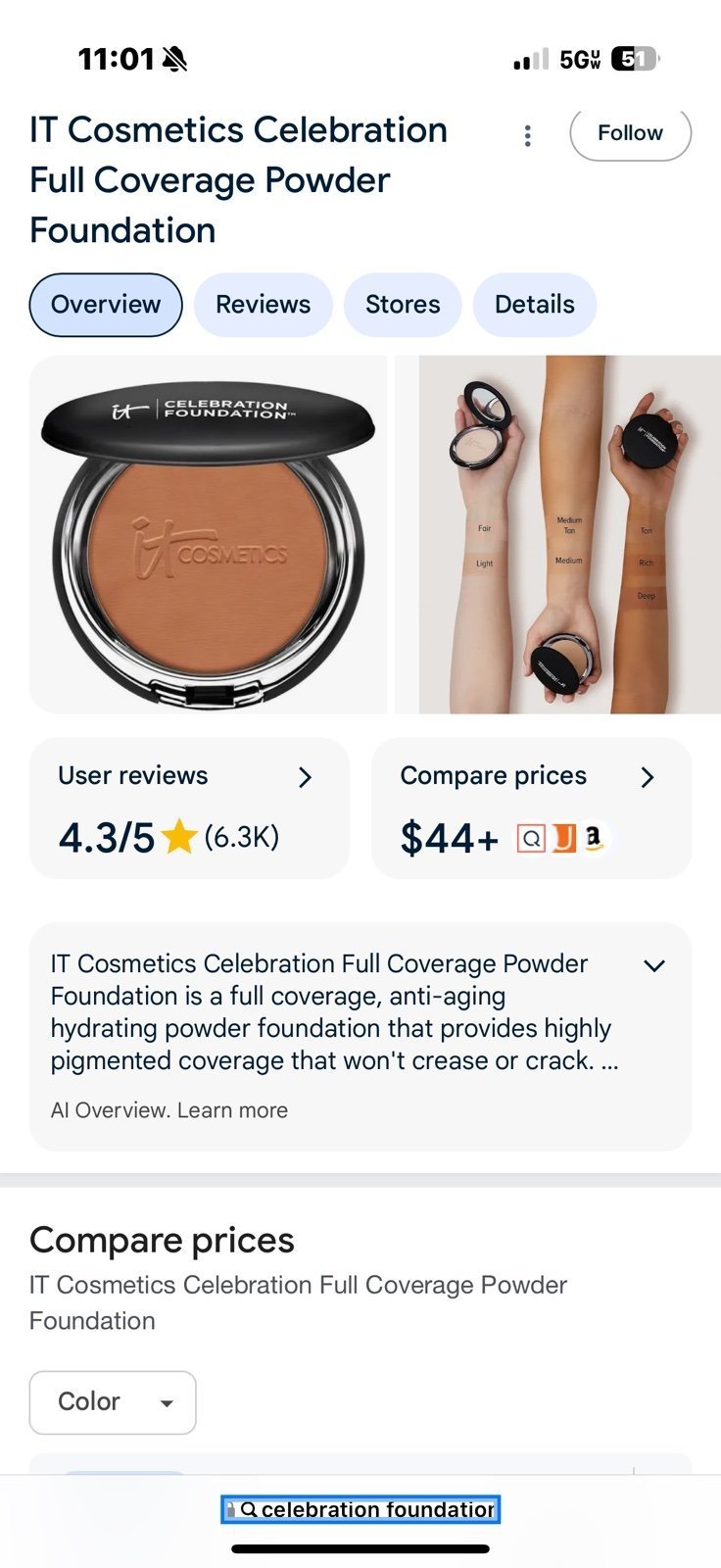Open the User reviews card

[x=189, y=808]
